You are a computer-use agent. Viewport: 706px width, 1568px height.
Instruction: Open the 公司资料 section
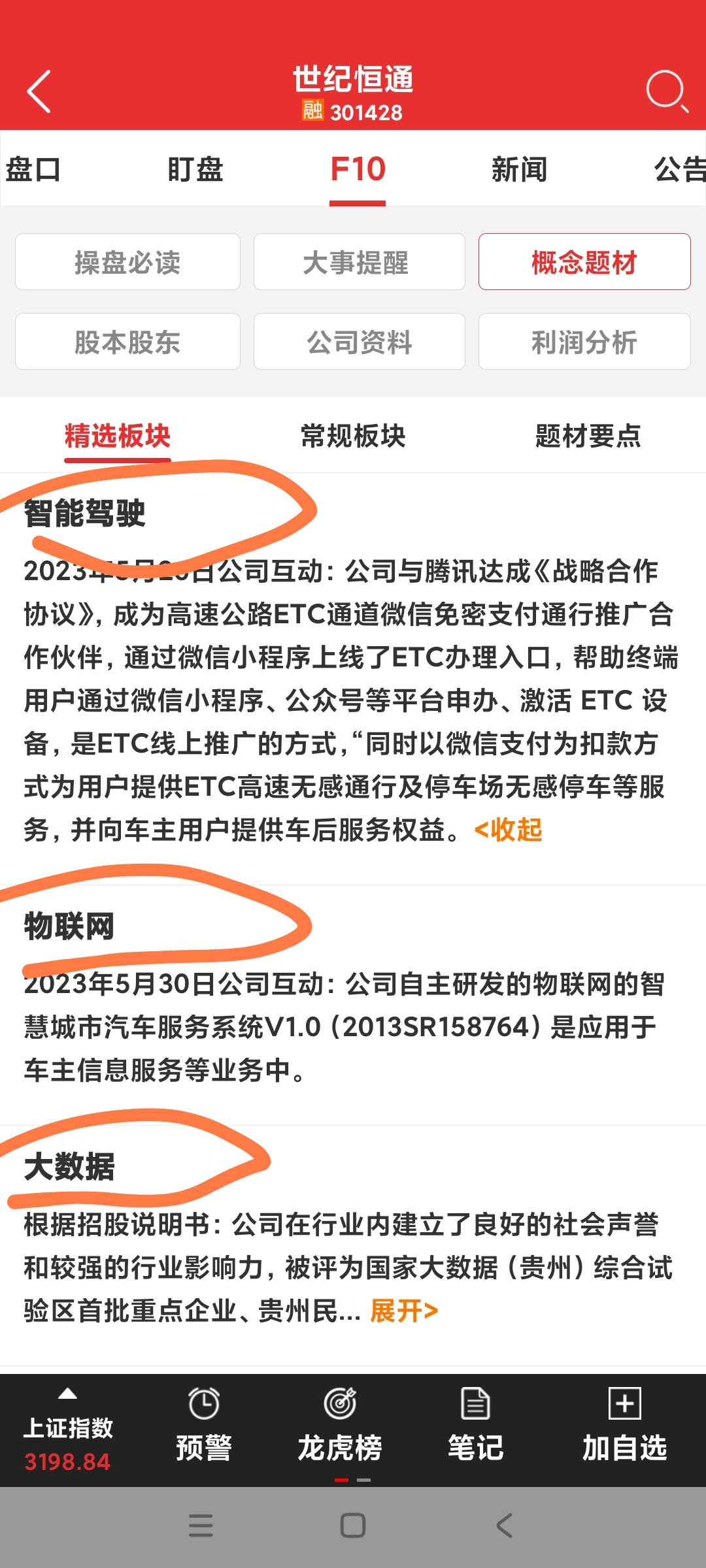pyautogui.click(x=359, y=342)
